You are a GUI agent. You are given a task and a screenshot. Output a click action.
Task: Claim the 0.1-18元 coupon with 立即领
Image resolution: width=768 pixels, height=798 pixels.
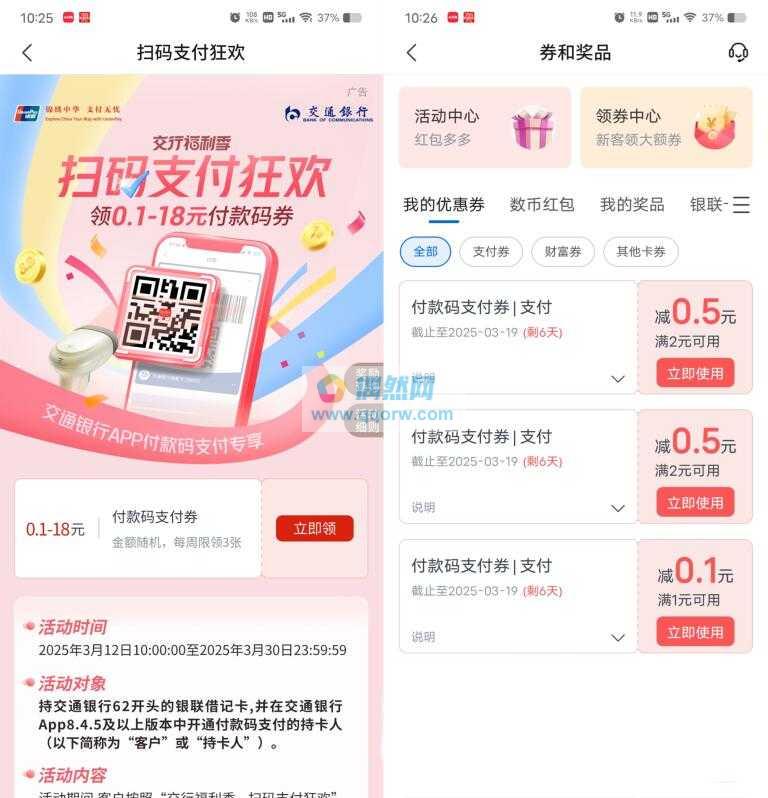pyautogui.click(x=314, y=528)
